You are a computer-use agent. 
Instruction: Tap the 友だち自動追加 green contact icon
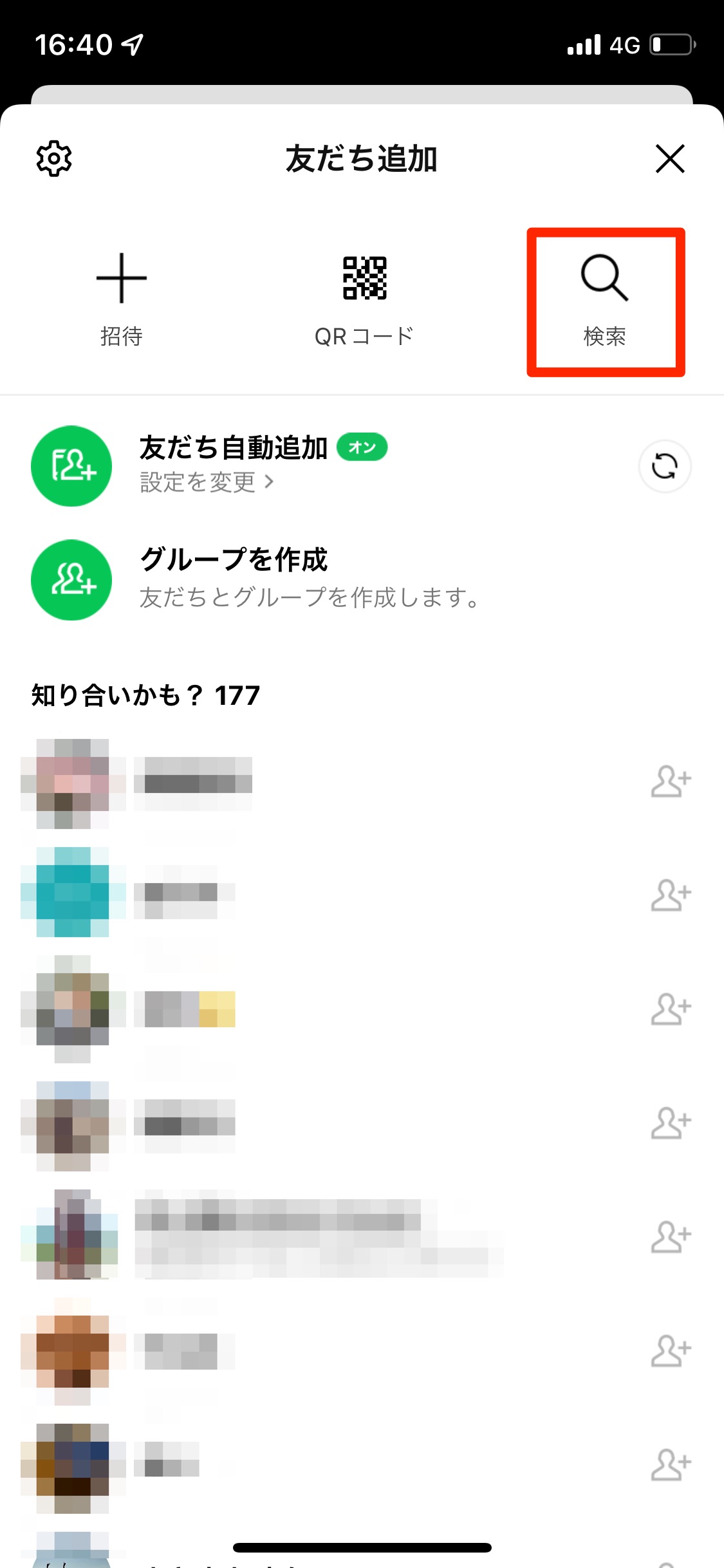(x=71, y=466)
